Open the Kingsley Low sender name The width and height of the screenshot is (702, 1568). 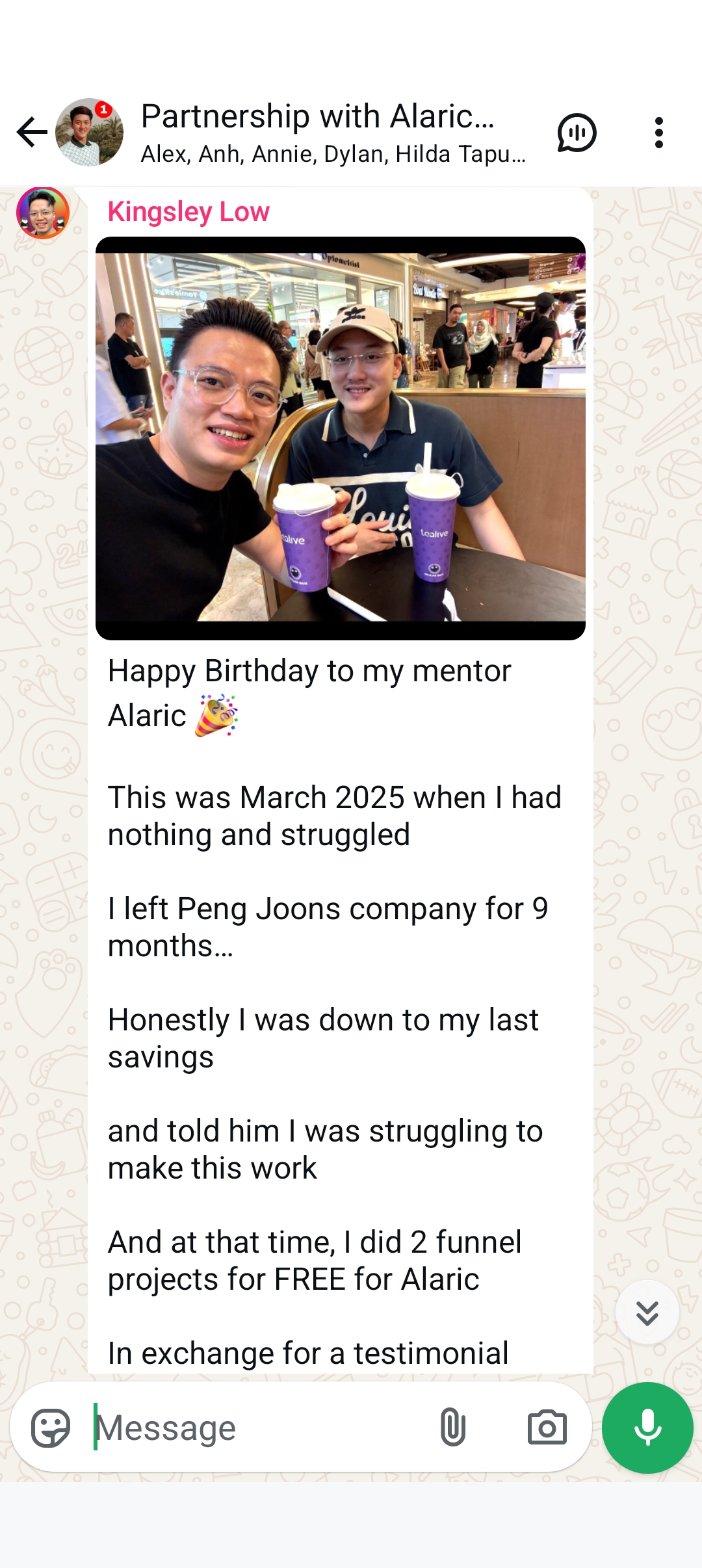(x=188, y=212)
